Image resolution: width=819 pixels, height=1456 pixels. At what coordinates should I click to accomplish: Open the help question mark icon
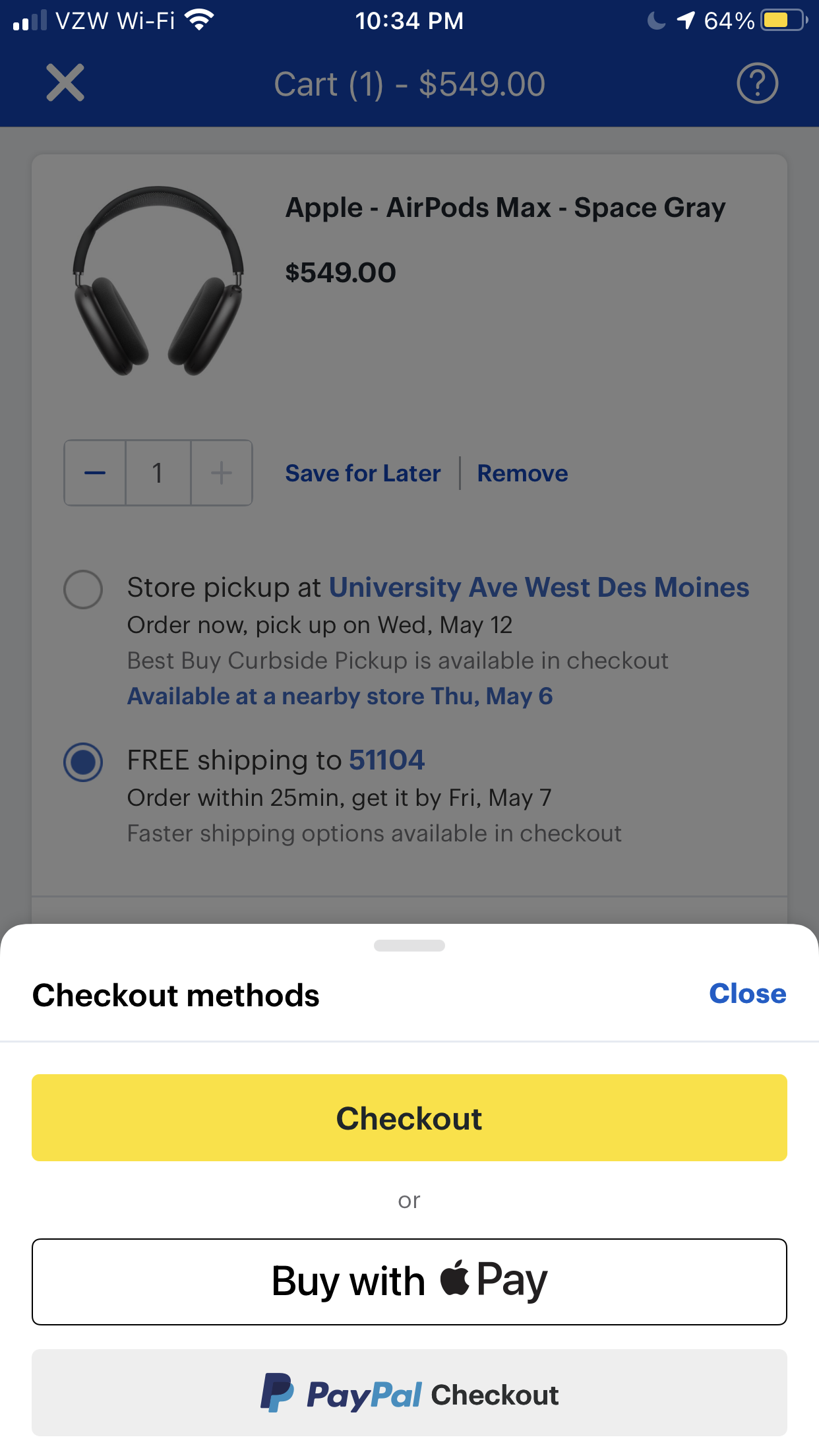[x=757, y=83]
